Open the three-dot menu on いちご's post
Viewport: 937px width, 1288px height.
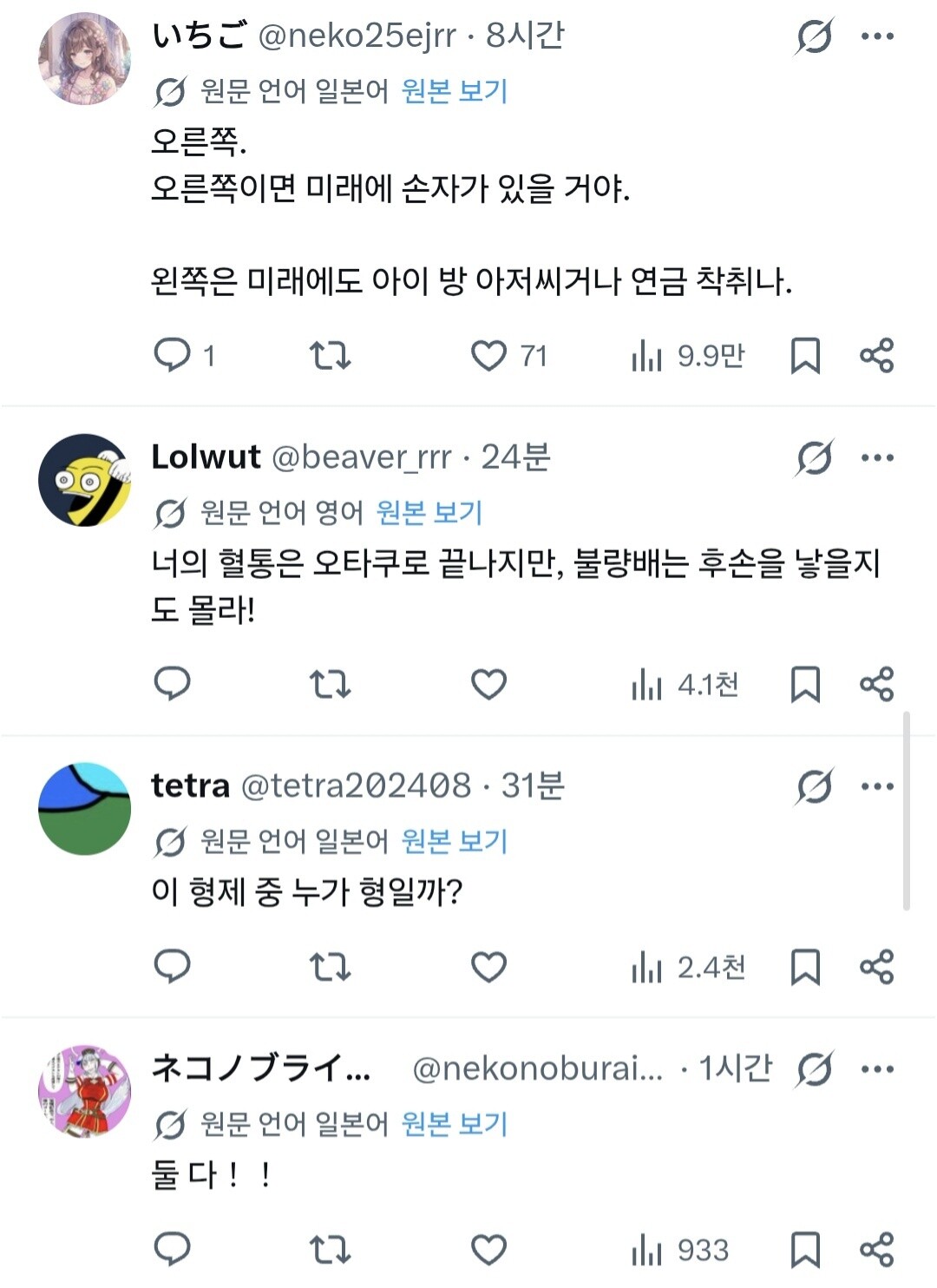[877, 36]
